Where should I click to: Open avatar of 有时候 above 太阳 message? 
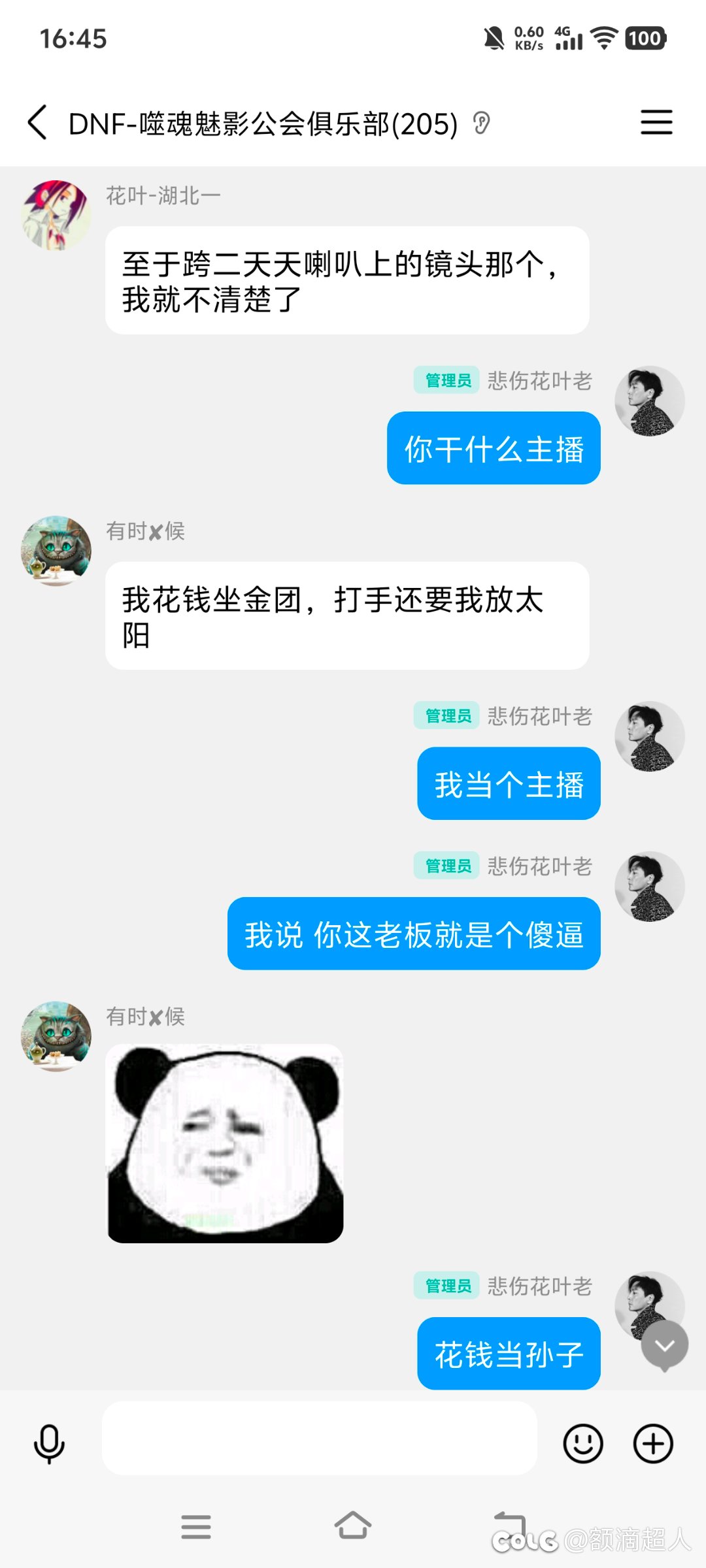pyautogui.click(x=56, y=551)
